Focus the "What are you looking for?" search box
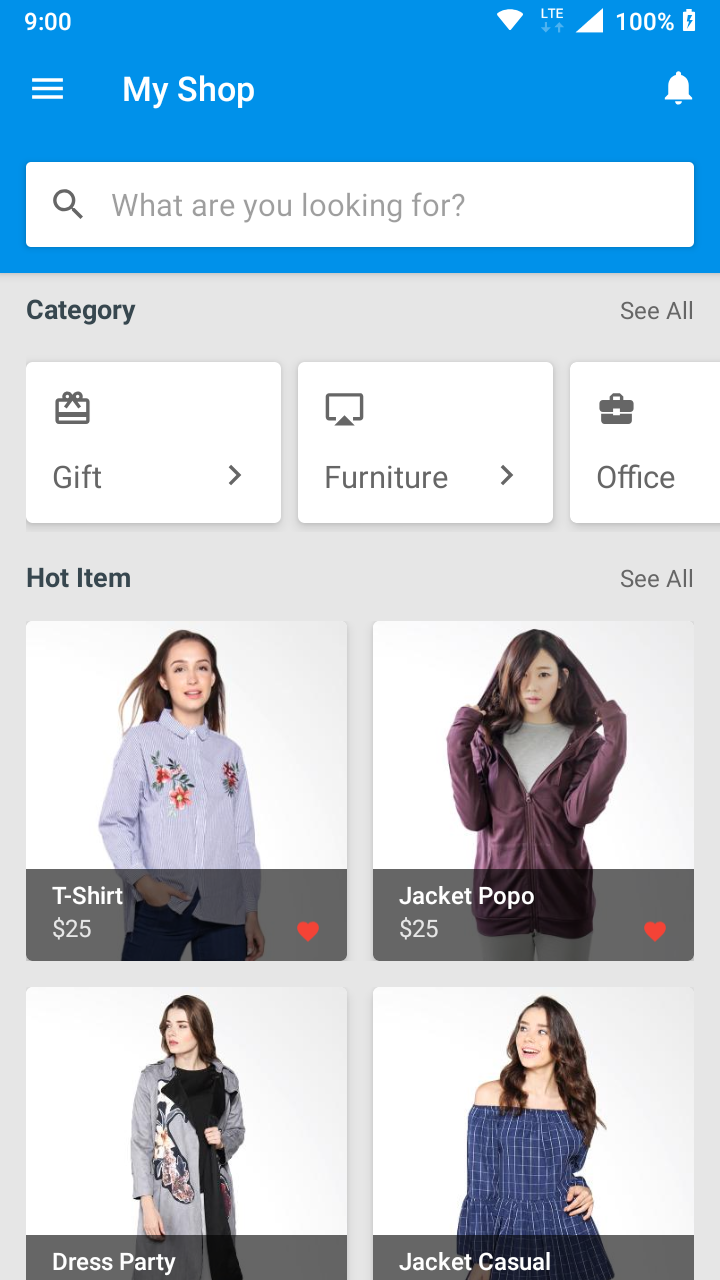The image size is (720, 1280). 360,205
